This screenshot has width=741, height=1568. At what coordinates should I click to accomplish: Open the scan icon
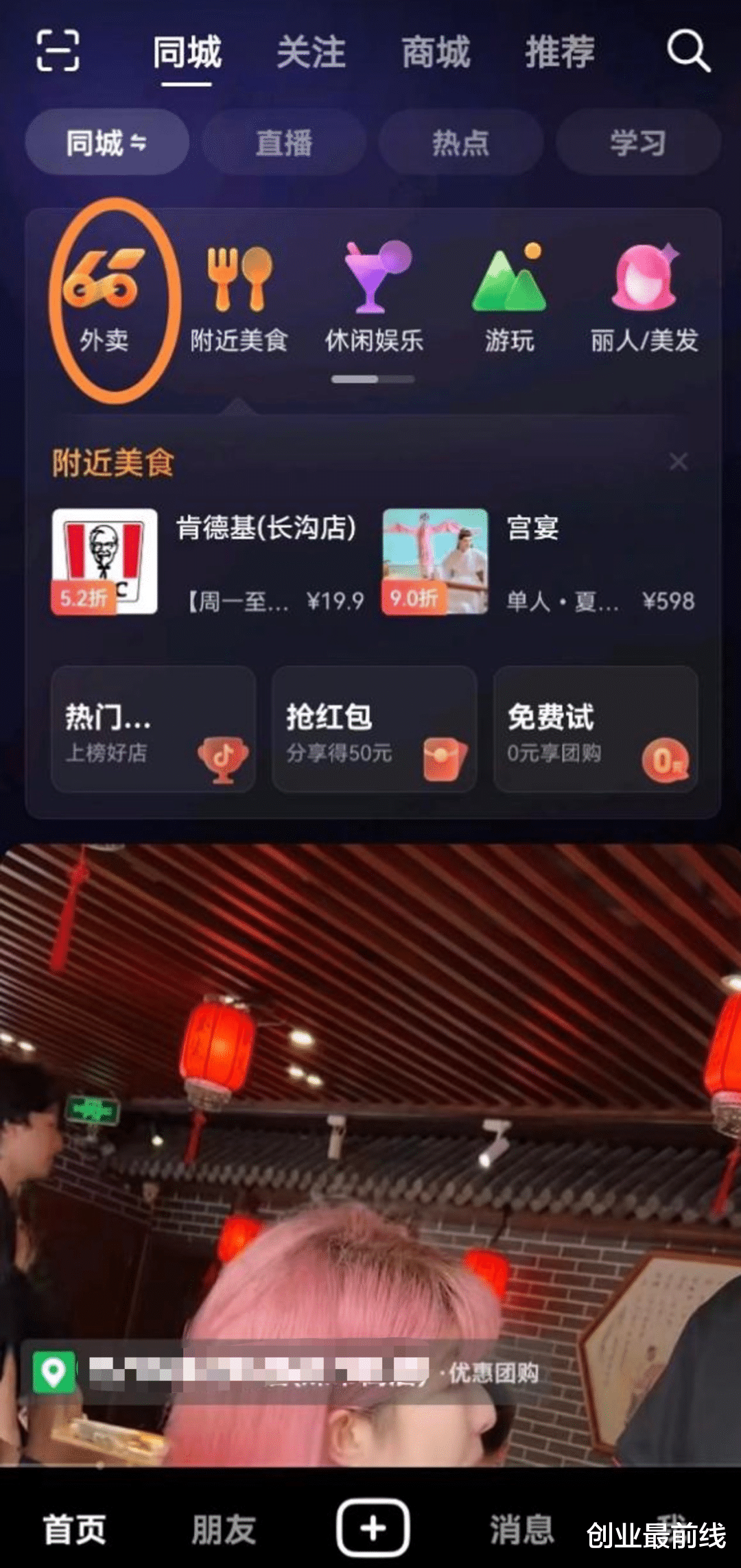click(x=58, y=51)
